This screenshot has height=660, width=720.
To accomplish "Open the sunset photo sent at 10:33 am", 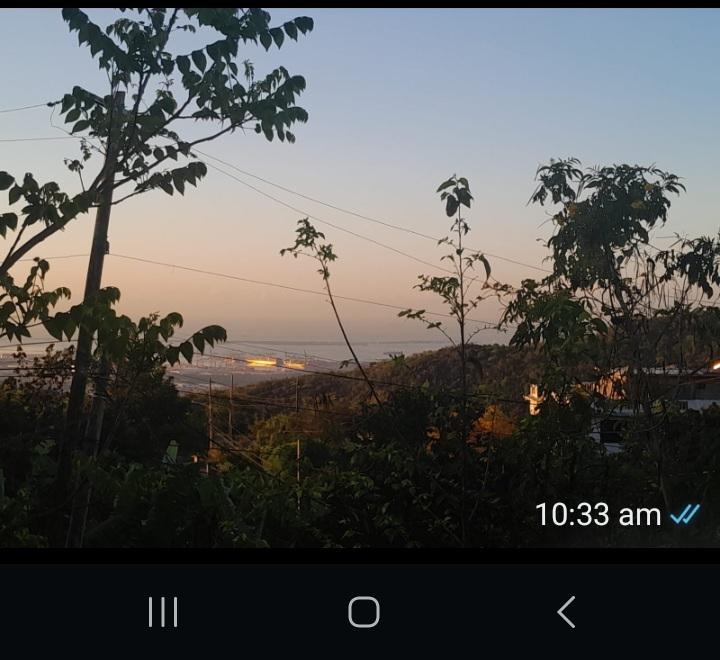I will coord(360,280).
